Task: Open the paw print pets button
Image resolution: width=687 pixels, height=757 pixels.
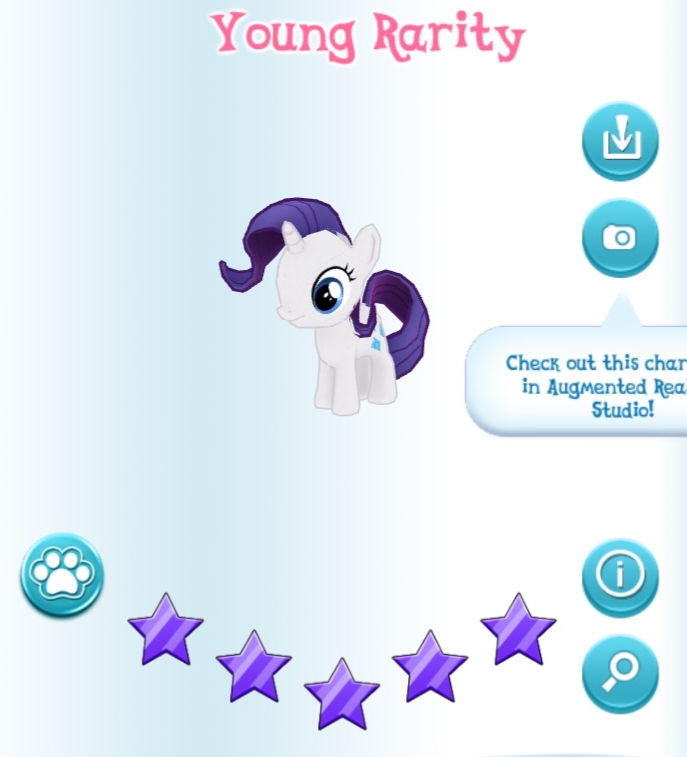Action: [x=62, y=574]
